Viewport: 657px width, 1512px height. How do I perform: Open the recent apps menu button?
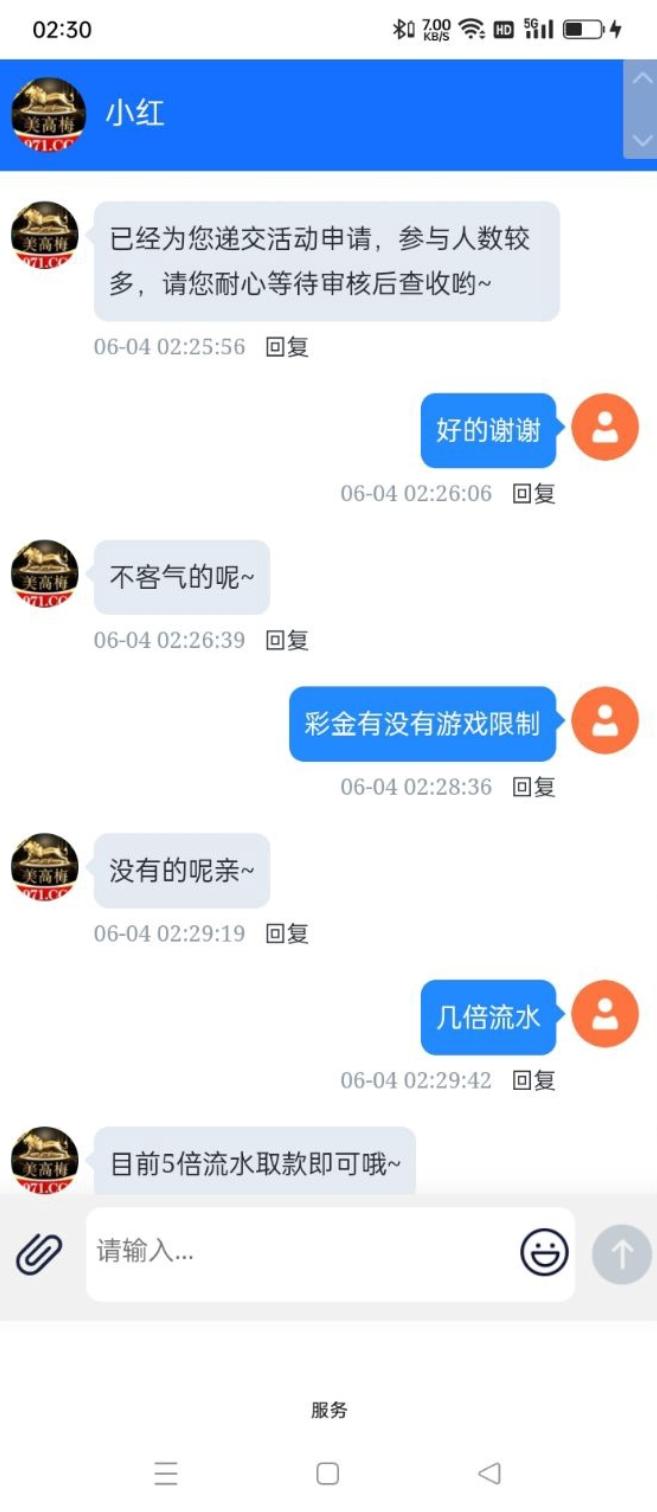click(x=166, y=1473)
